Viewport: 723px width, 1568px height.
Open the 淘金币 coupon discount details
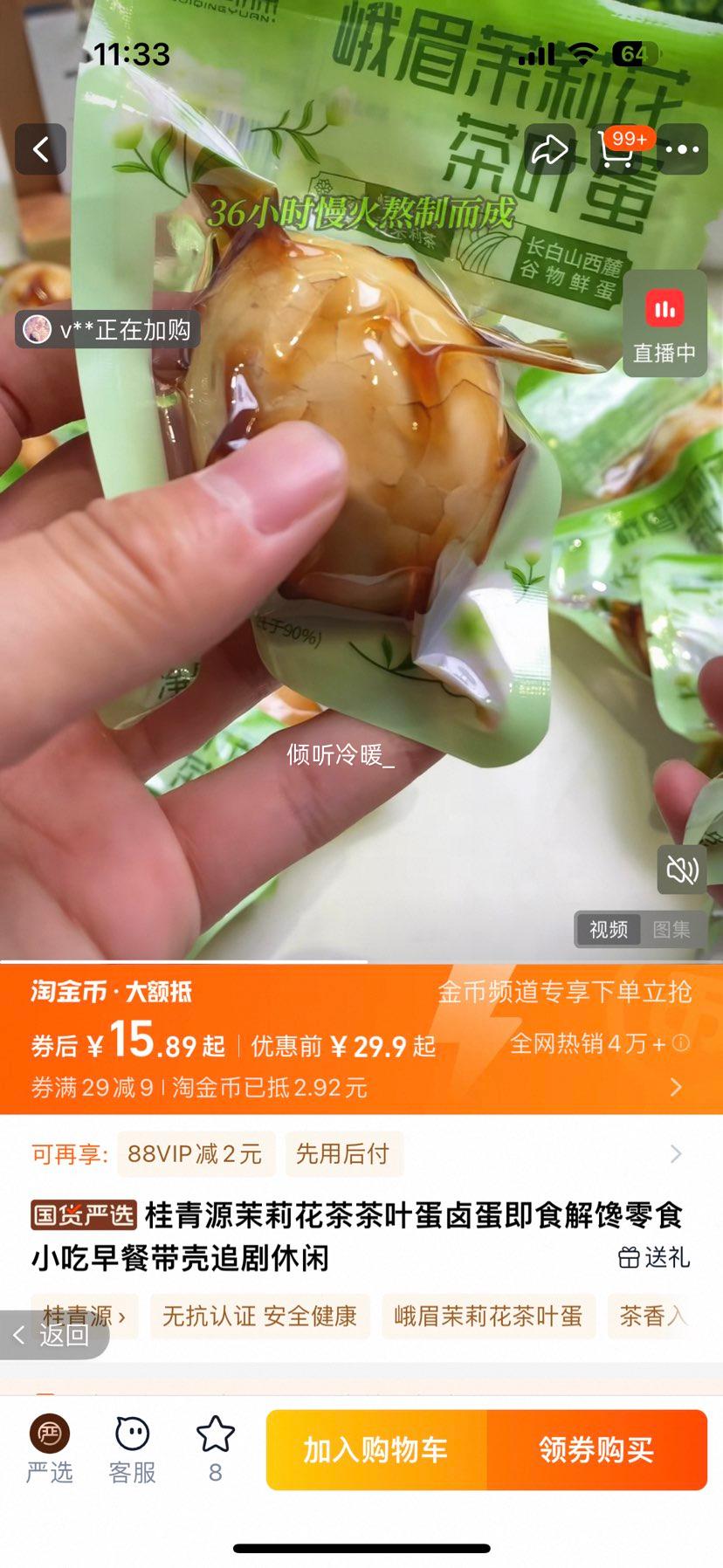click(x=676, y=1087)
